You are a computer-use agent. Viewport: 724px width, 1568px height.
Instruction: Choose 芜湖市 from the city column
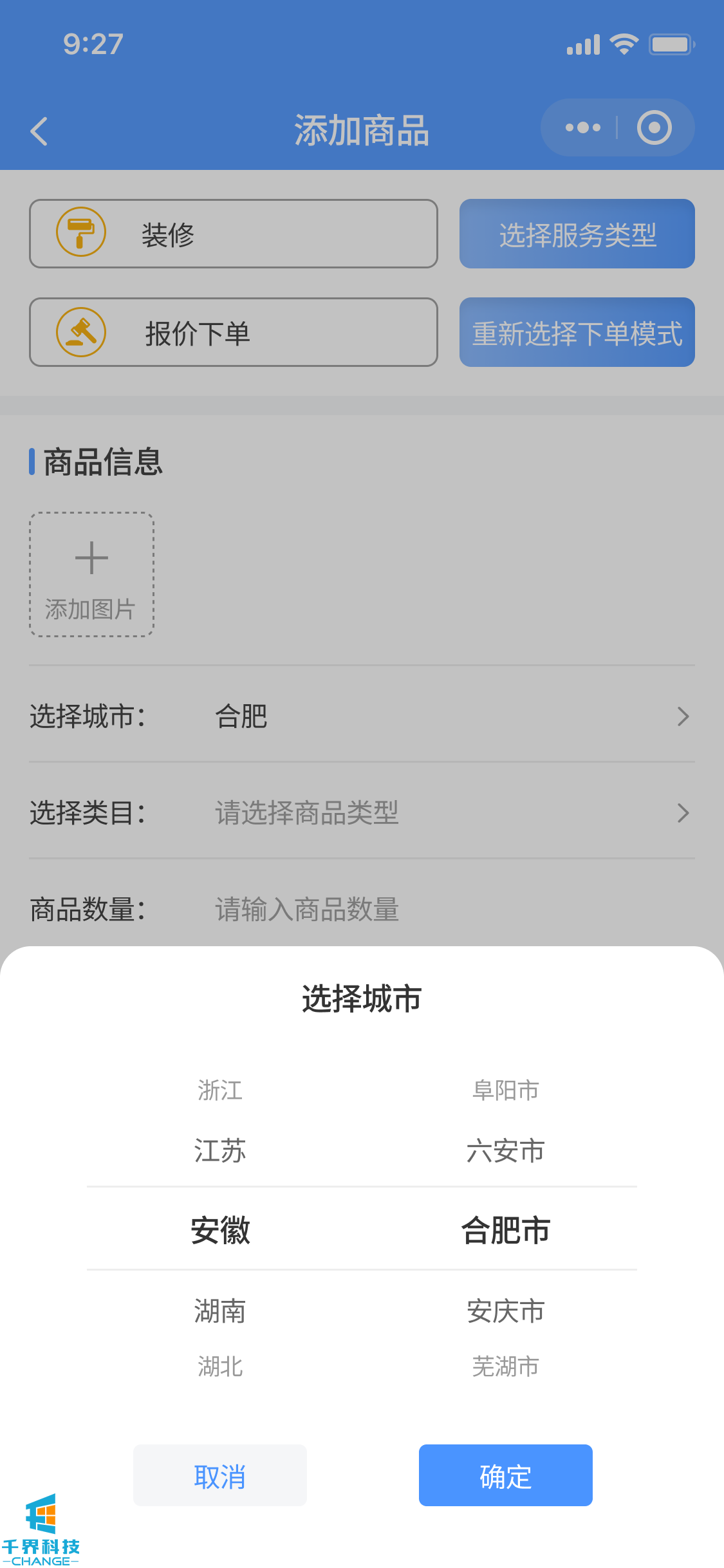(x=505, y=1366)
